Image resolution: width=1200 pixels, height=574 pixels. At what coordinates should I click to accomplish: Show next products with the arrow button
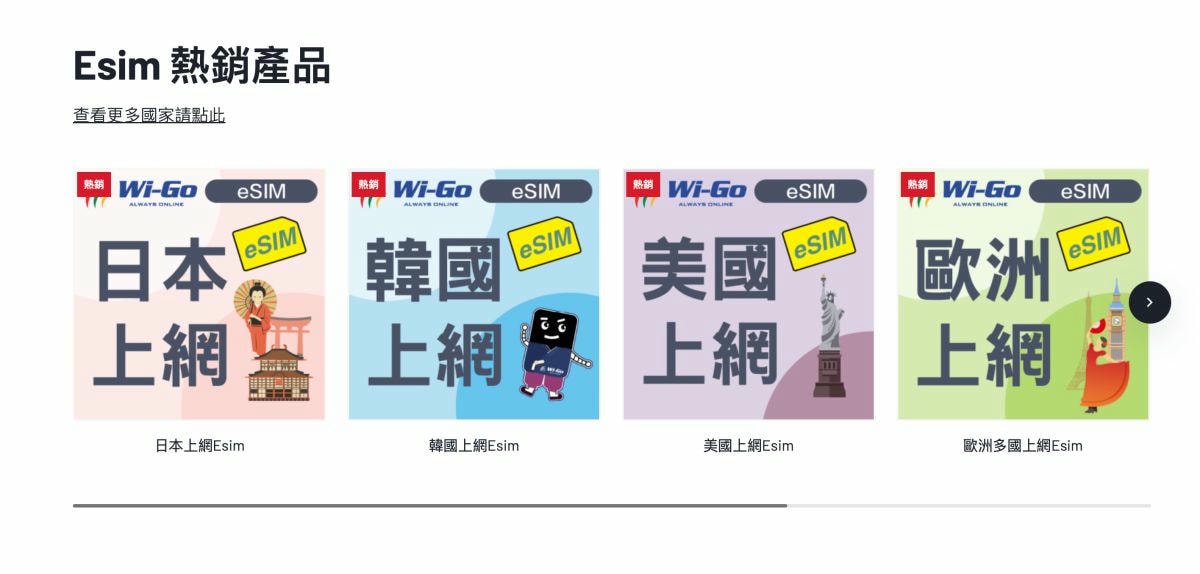coord(1149,302)
